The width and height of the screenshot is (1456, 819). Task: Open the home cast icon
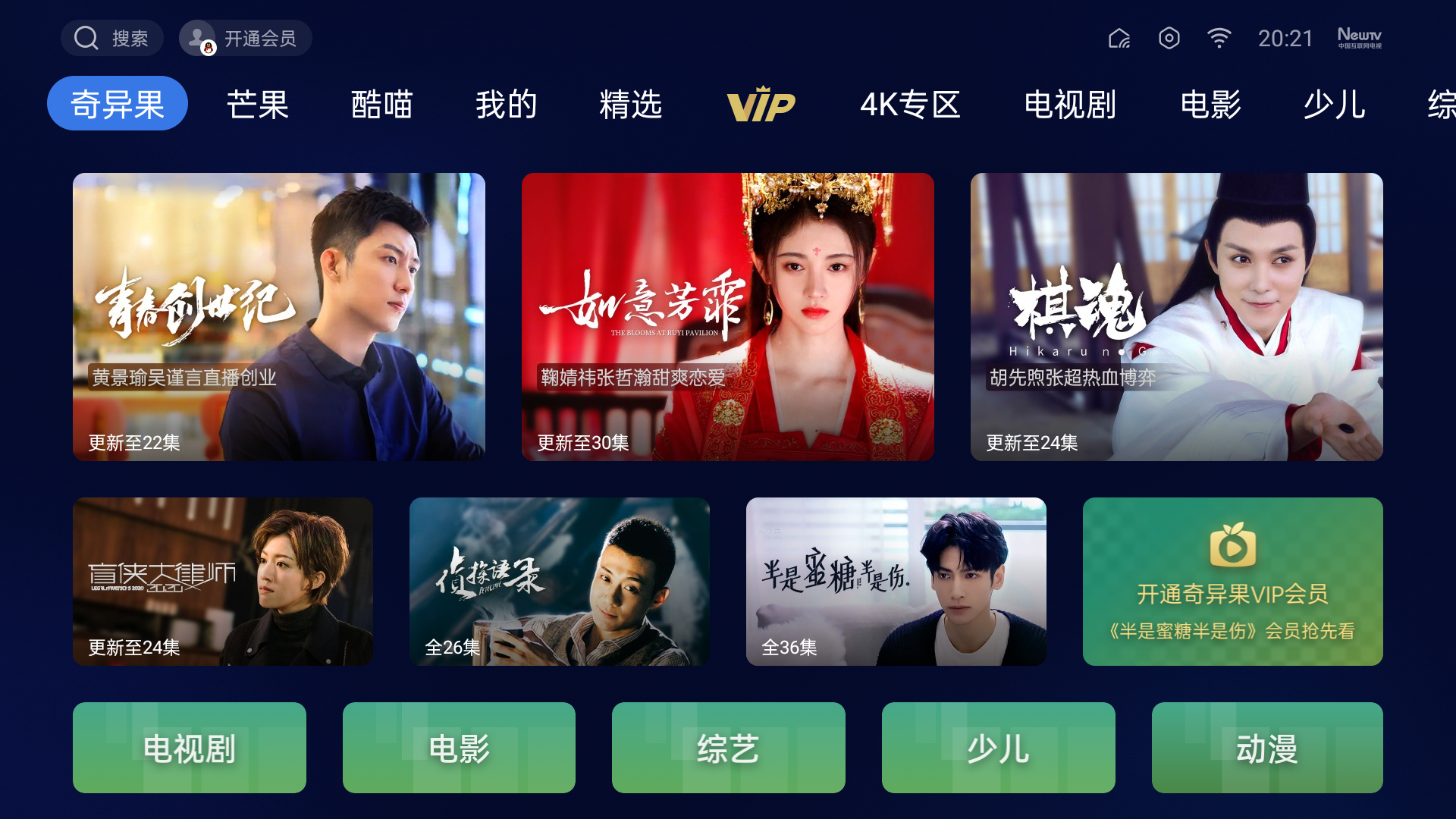click(1119, 38)
